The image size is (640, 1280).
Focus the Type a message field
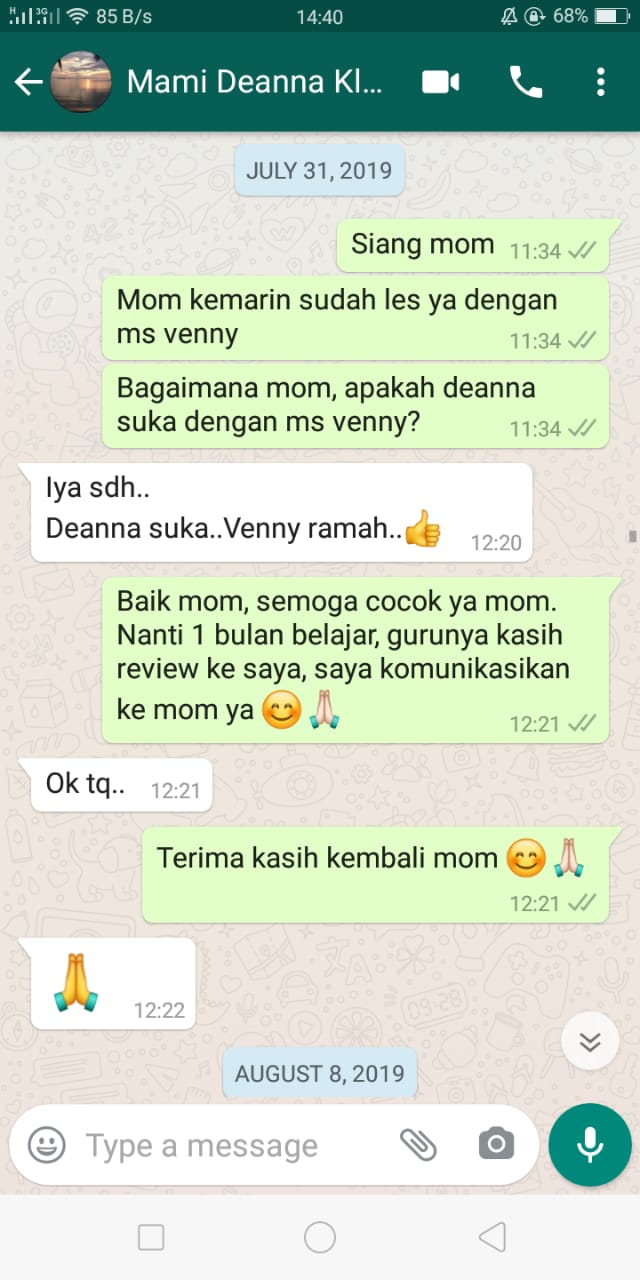(230, 1145)
